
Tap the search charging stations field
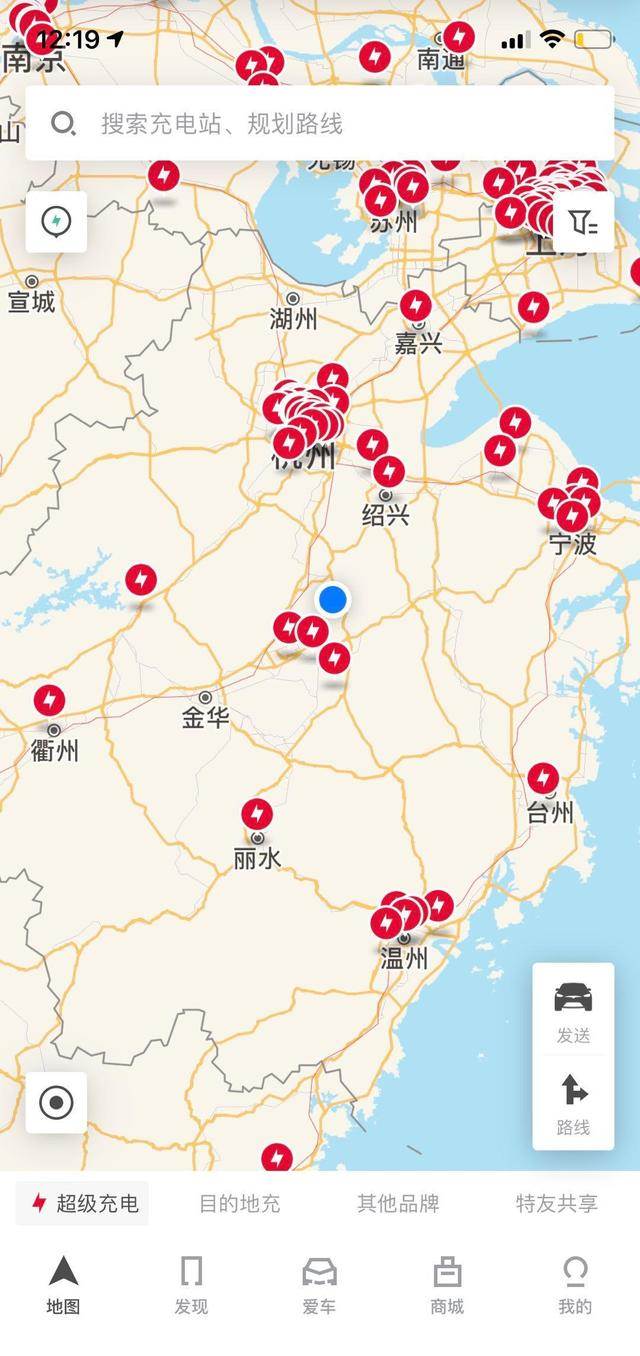point(320,123)
